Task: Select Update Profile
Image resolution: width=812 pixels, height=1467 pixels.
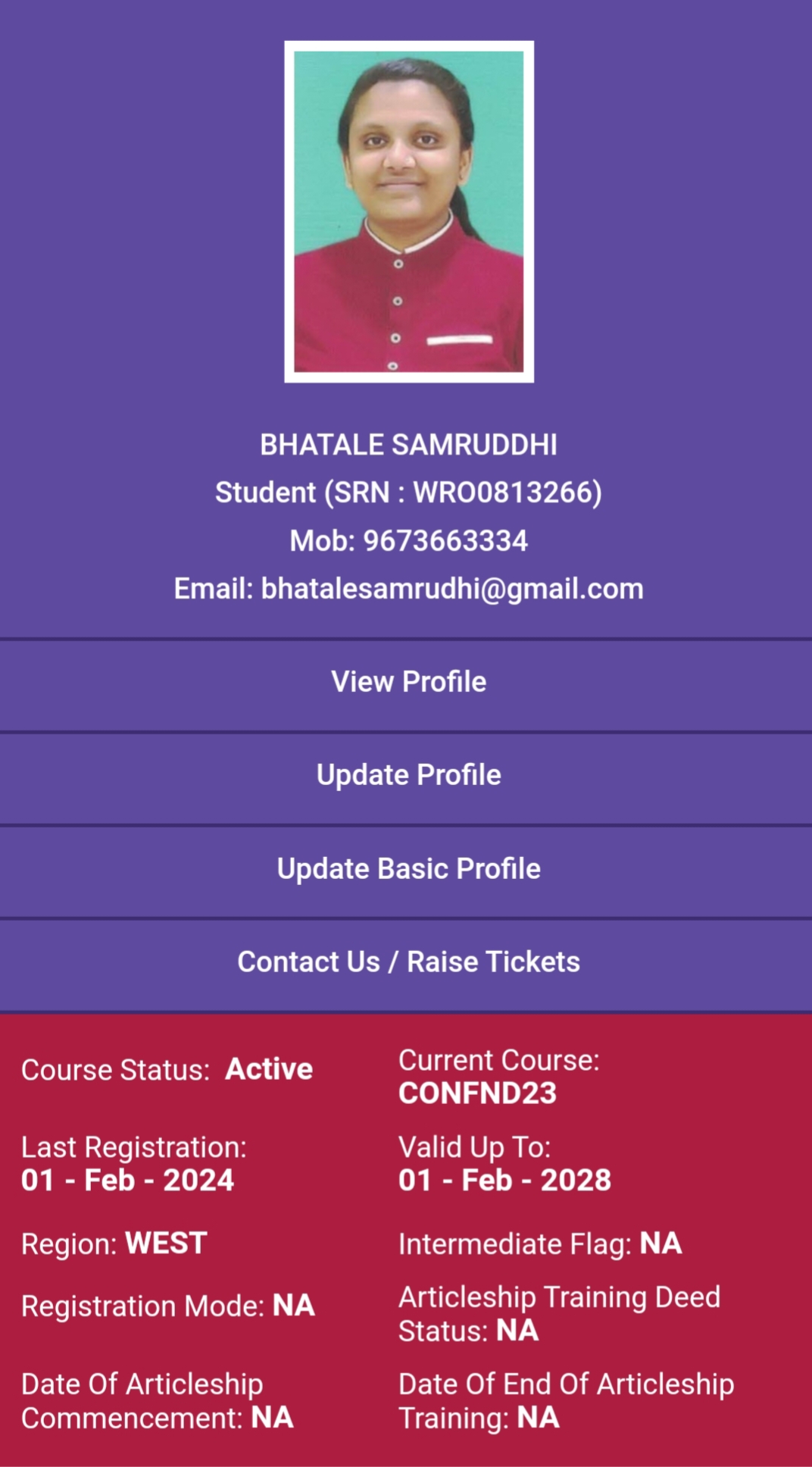Action: [408, 775]
